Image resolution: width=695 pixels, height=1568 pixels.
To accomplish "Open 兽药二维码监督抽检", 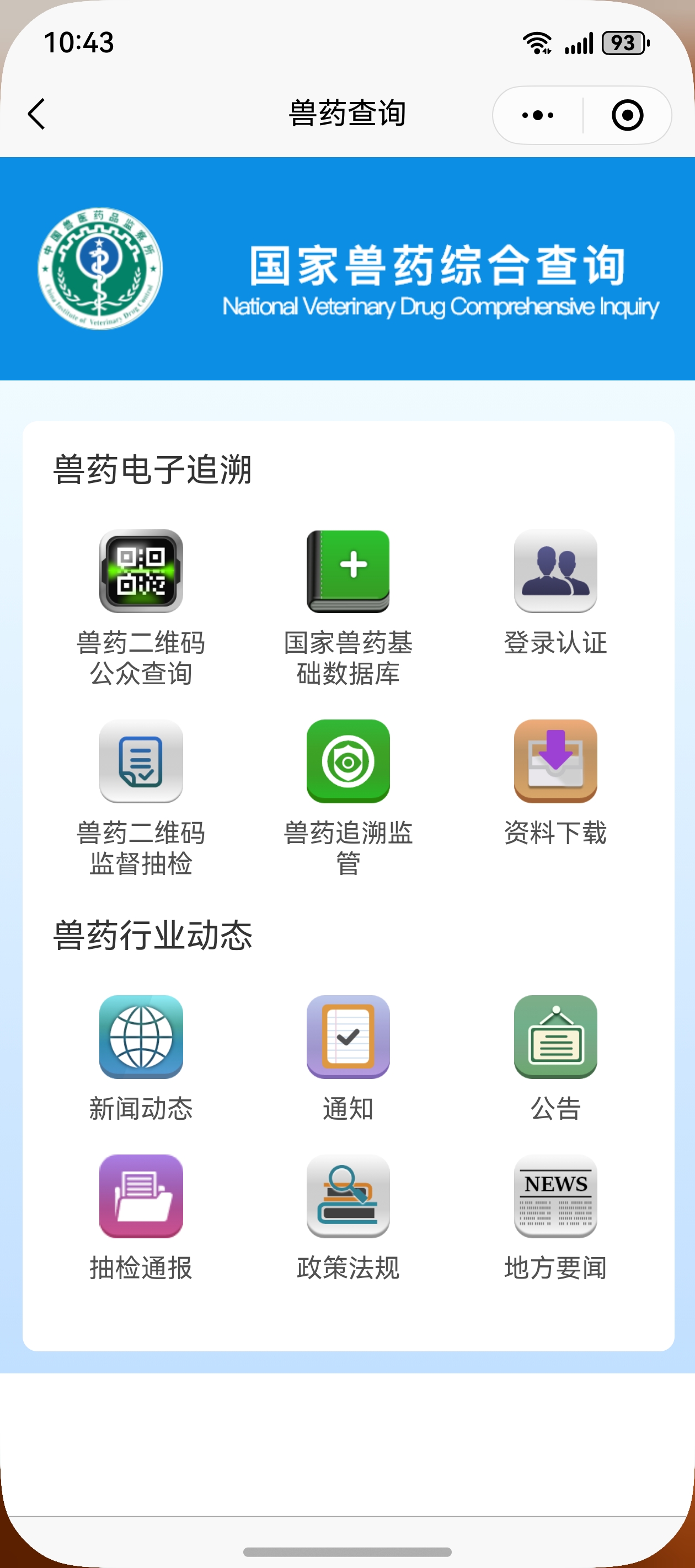I will coord(141,798).
